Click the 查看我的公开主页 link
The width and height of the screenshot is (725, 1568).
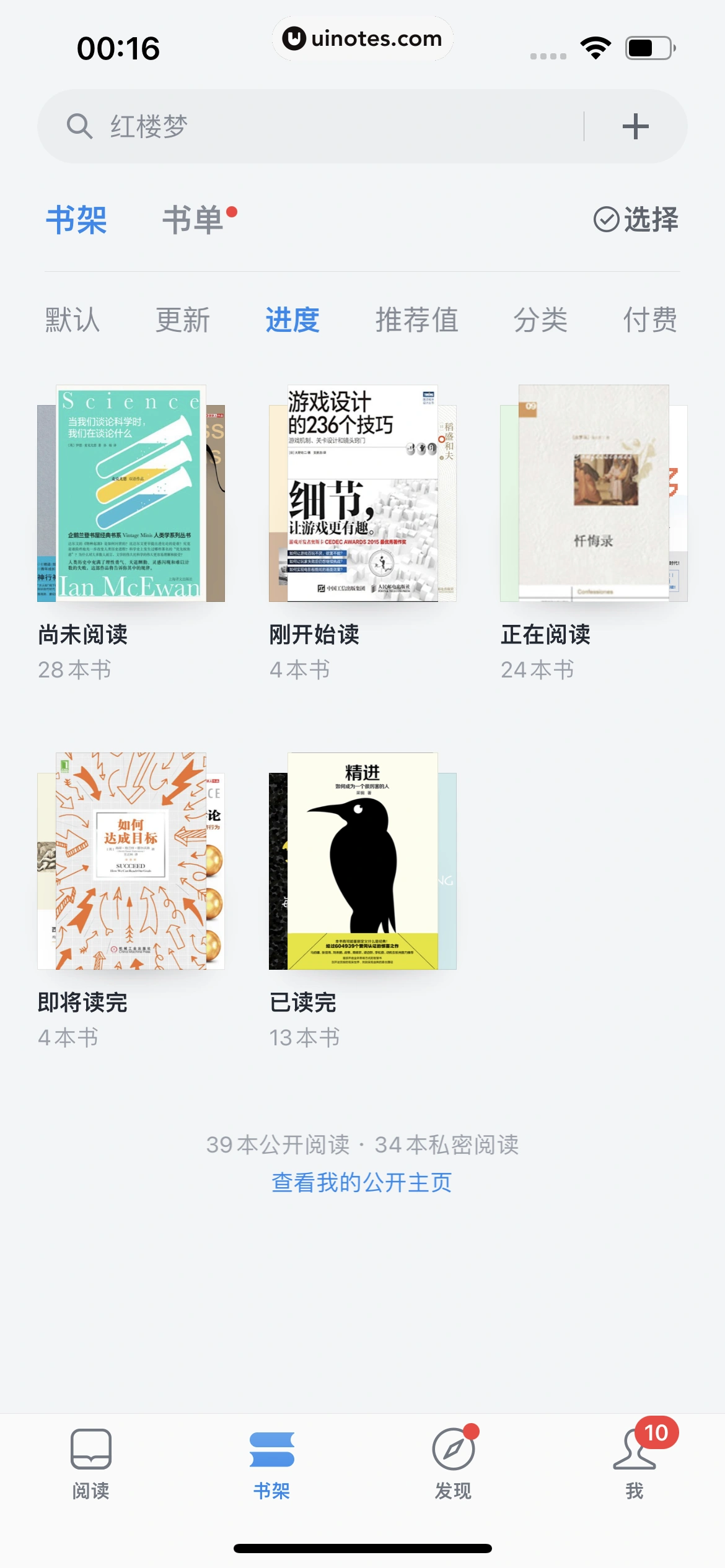362,1182
